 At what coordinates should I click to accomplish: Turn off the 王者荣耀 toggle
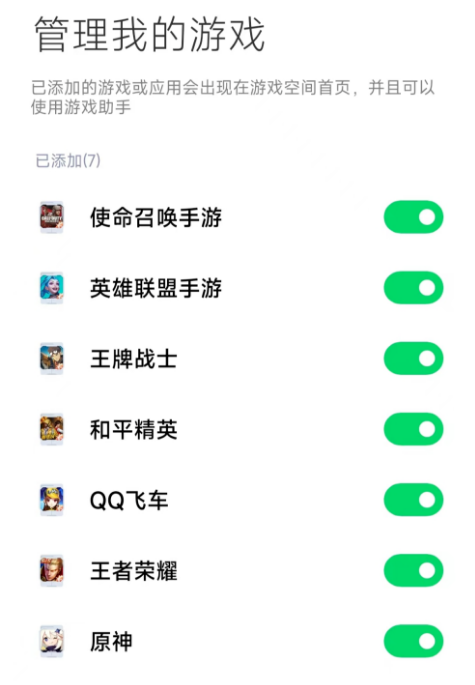413,571
